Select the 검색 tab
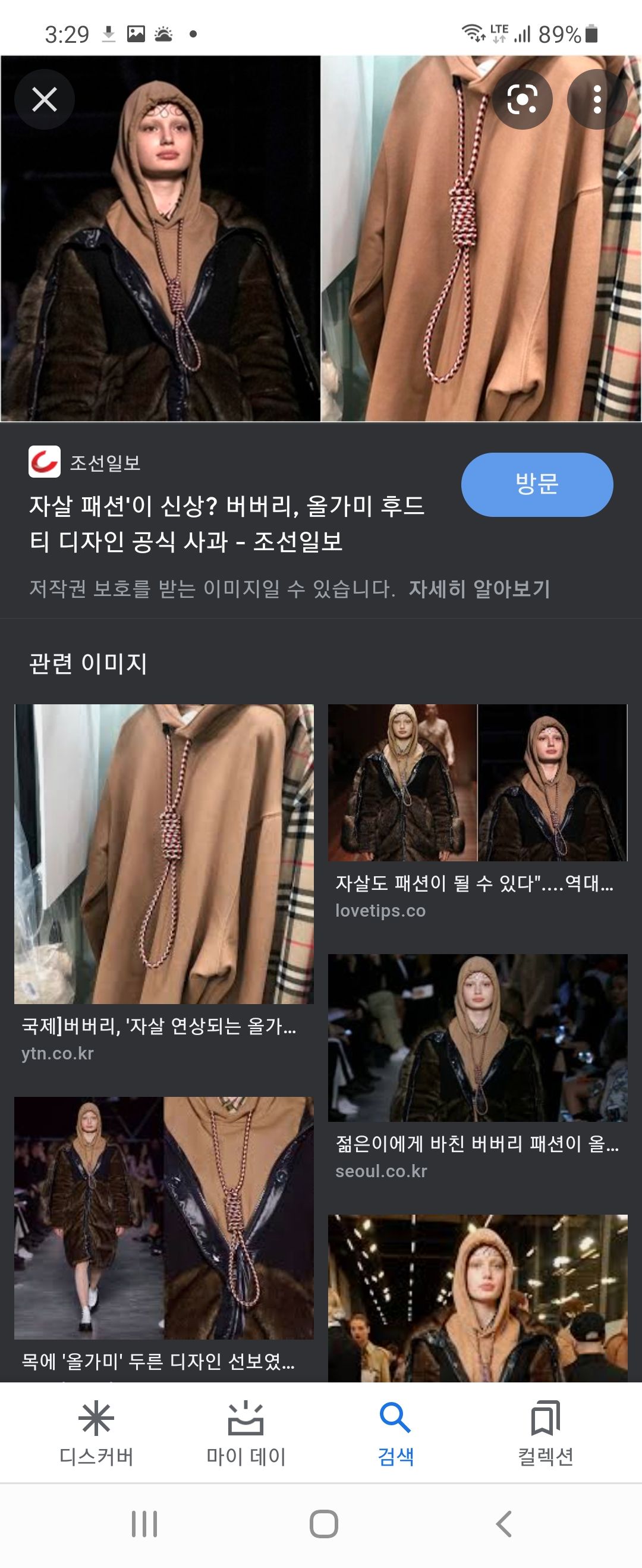 [x=395, y=1433]
